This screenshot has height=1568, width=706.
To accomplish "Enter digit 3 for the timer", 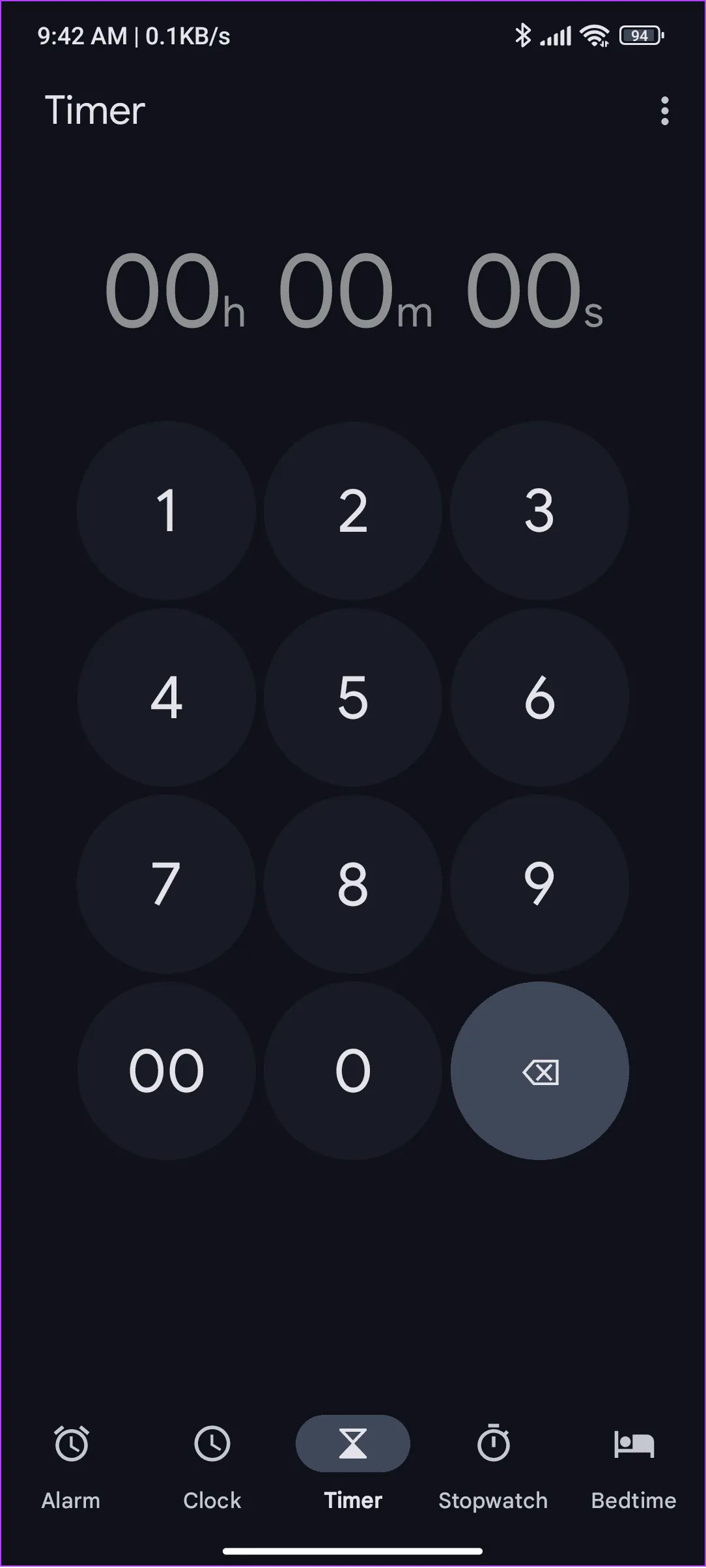I will pyautogui.click(x=539, y=510).
